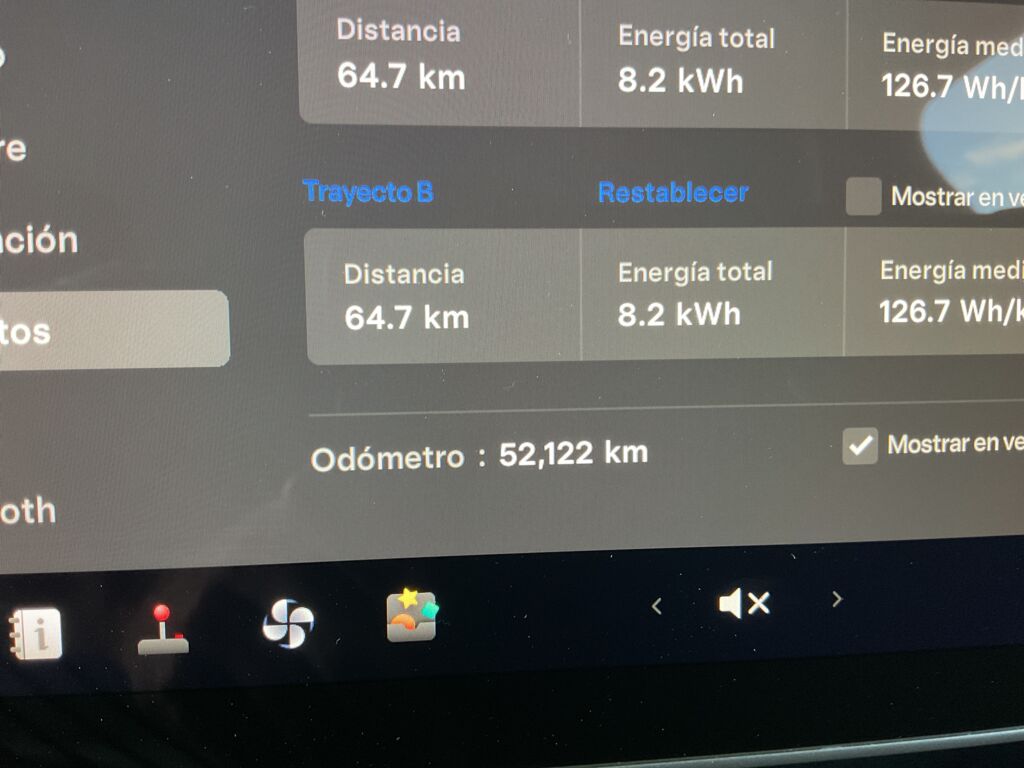Raise volume with the right arrow

(837, 599)
